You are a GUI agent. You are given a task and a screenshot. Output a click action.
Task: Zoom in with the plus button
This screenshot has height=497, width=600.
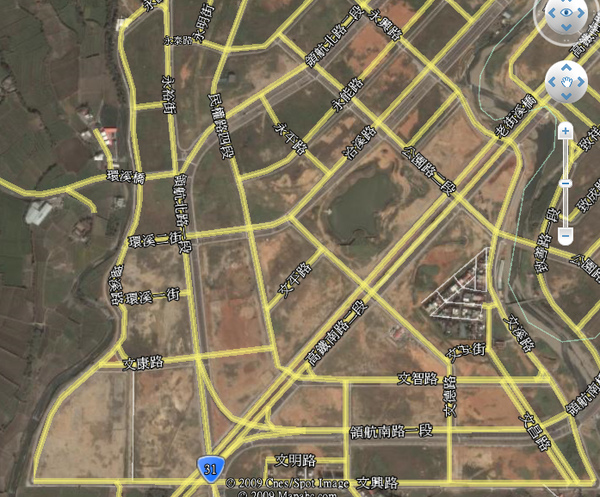point(565,131)
